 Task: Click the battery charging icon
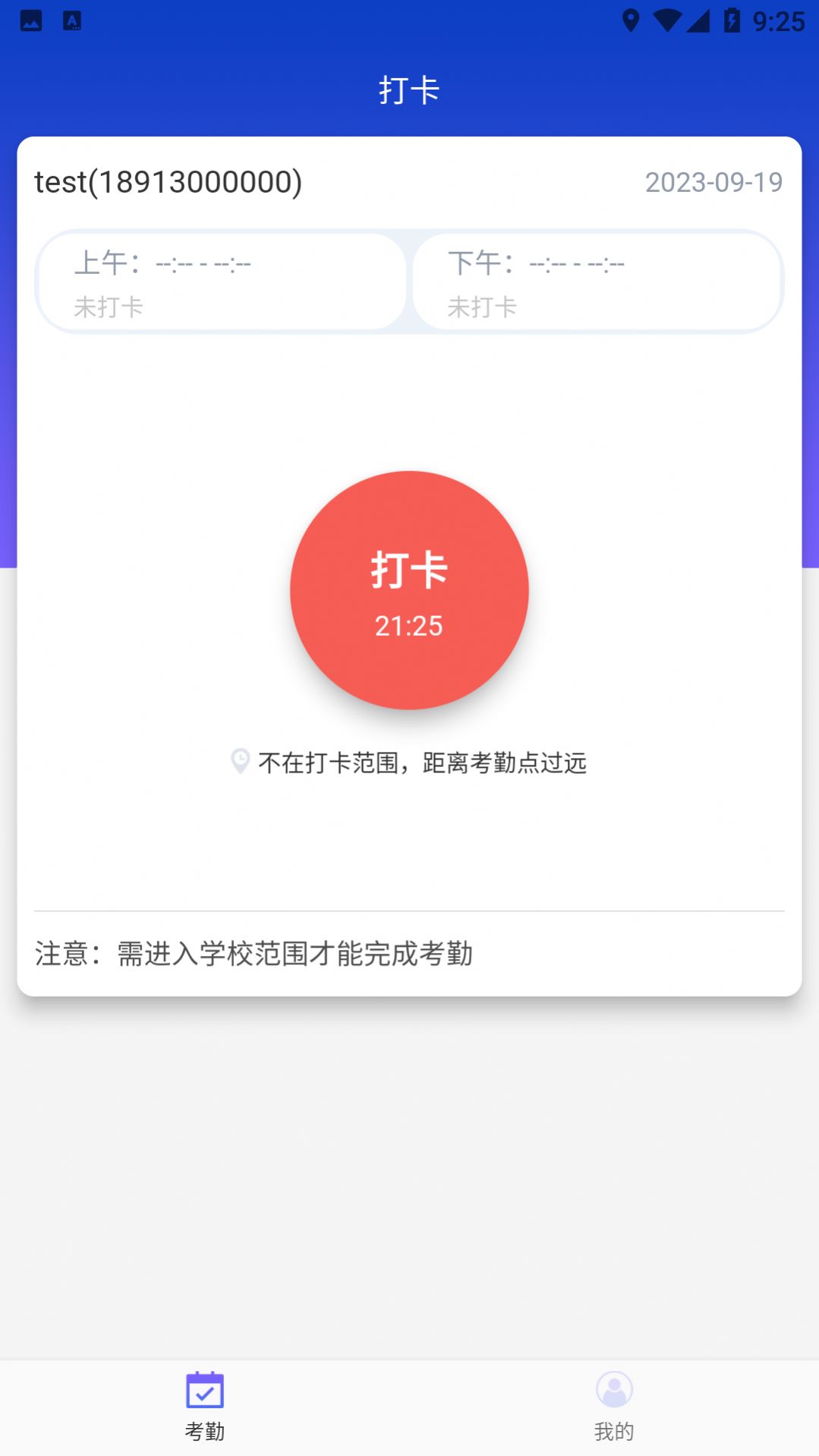[x=730, y=19]
